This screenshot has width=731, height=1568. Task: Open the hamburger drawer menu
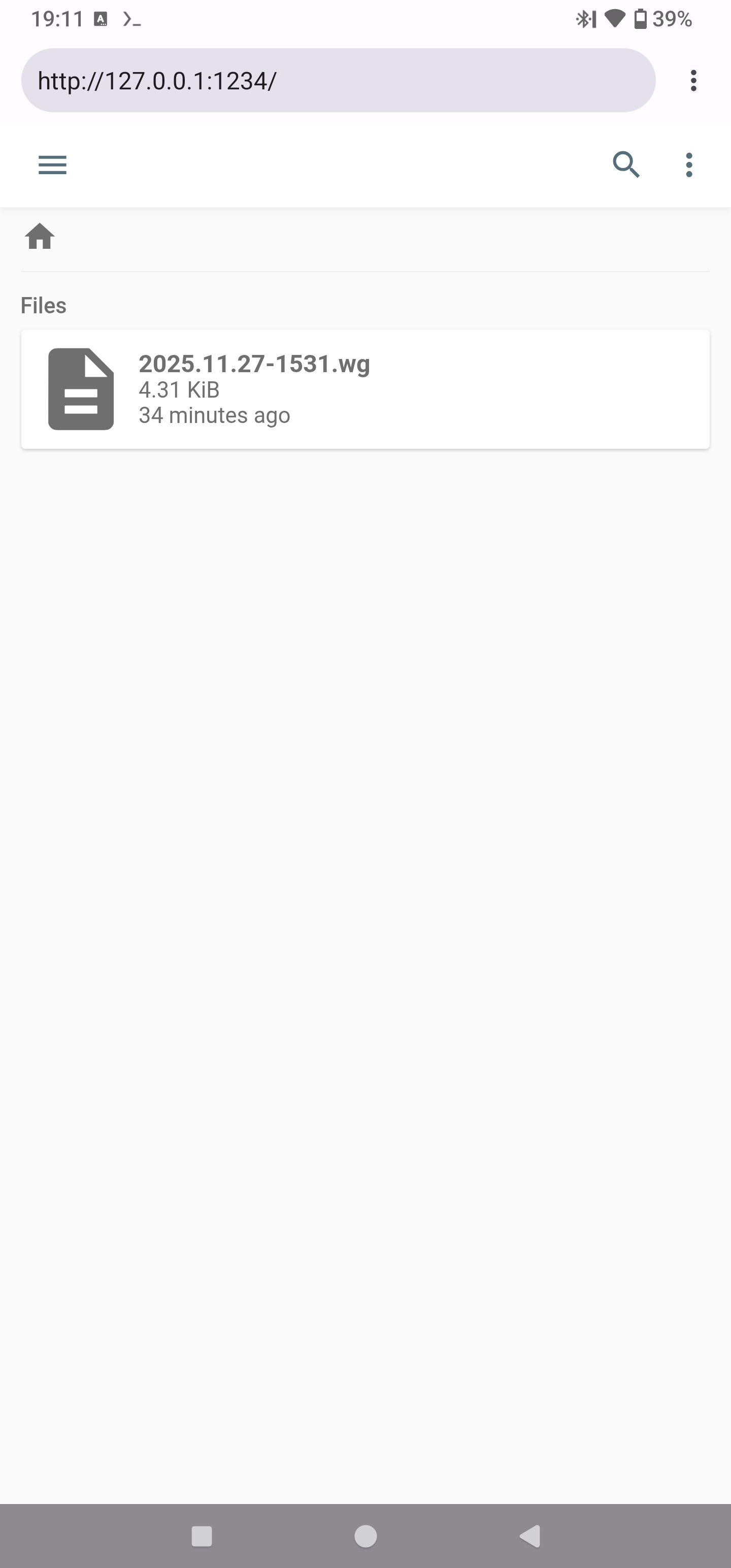tap(52, 165)
